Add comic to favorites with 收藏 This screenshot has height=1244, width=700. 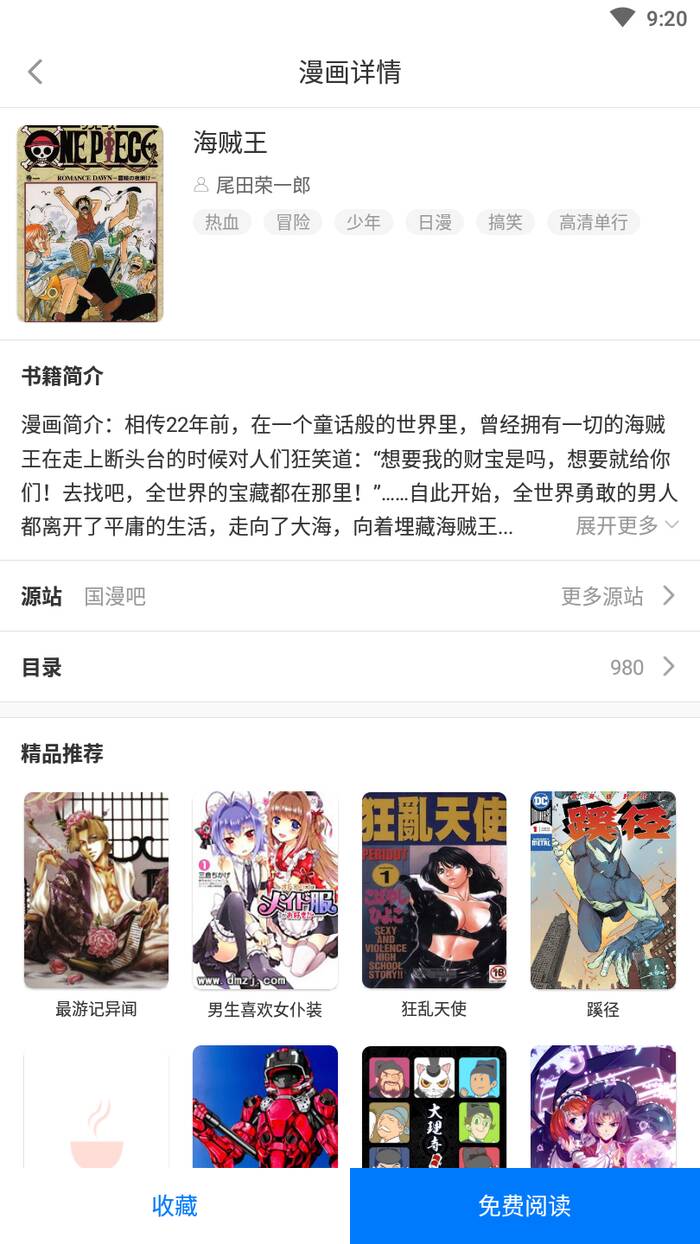pos(175,1206)
